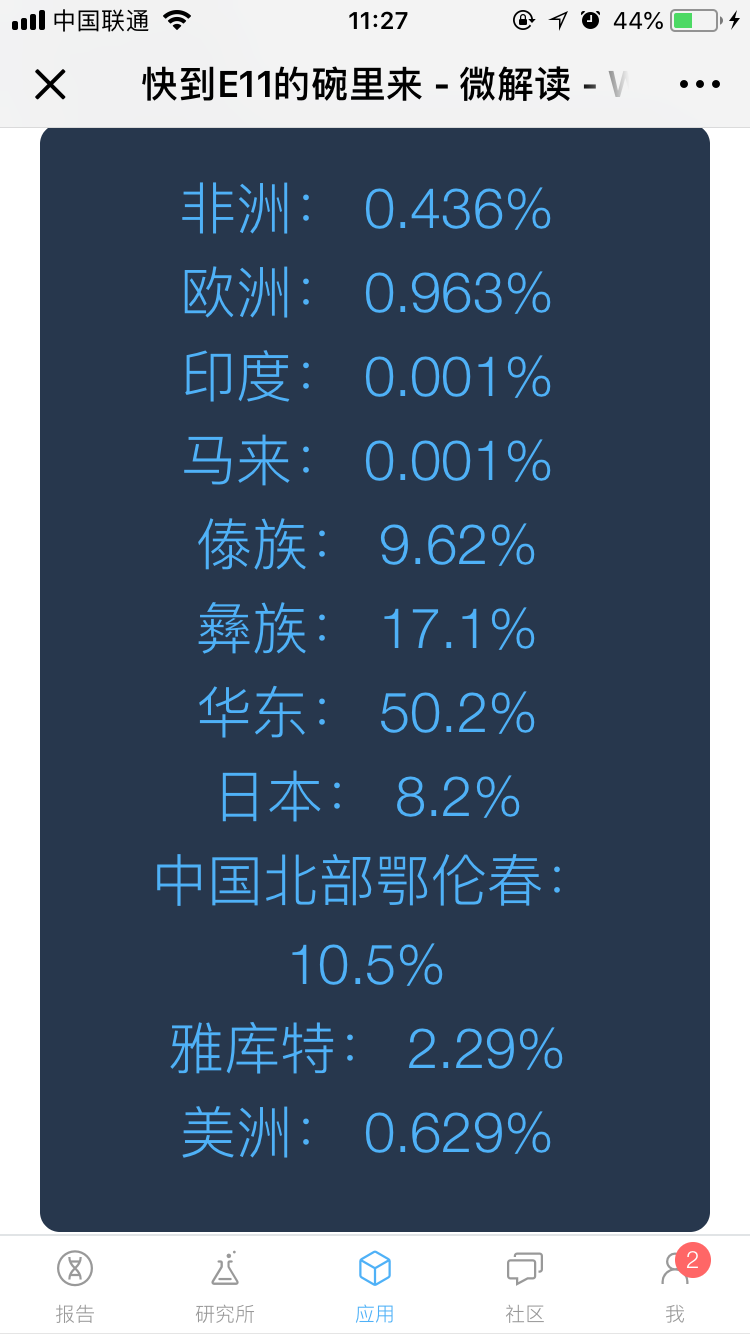Open the three-dot overflow menu

point(700,85)
